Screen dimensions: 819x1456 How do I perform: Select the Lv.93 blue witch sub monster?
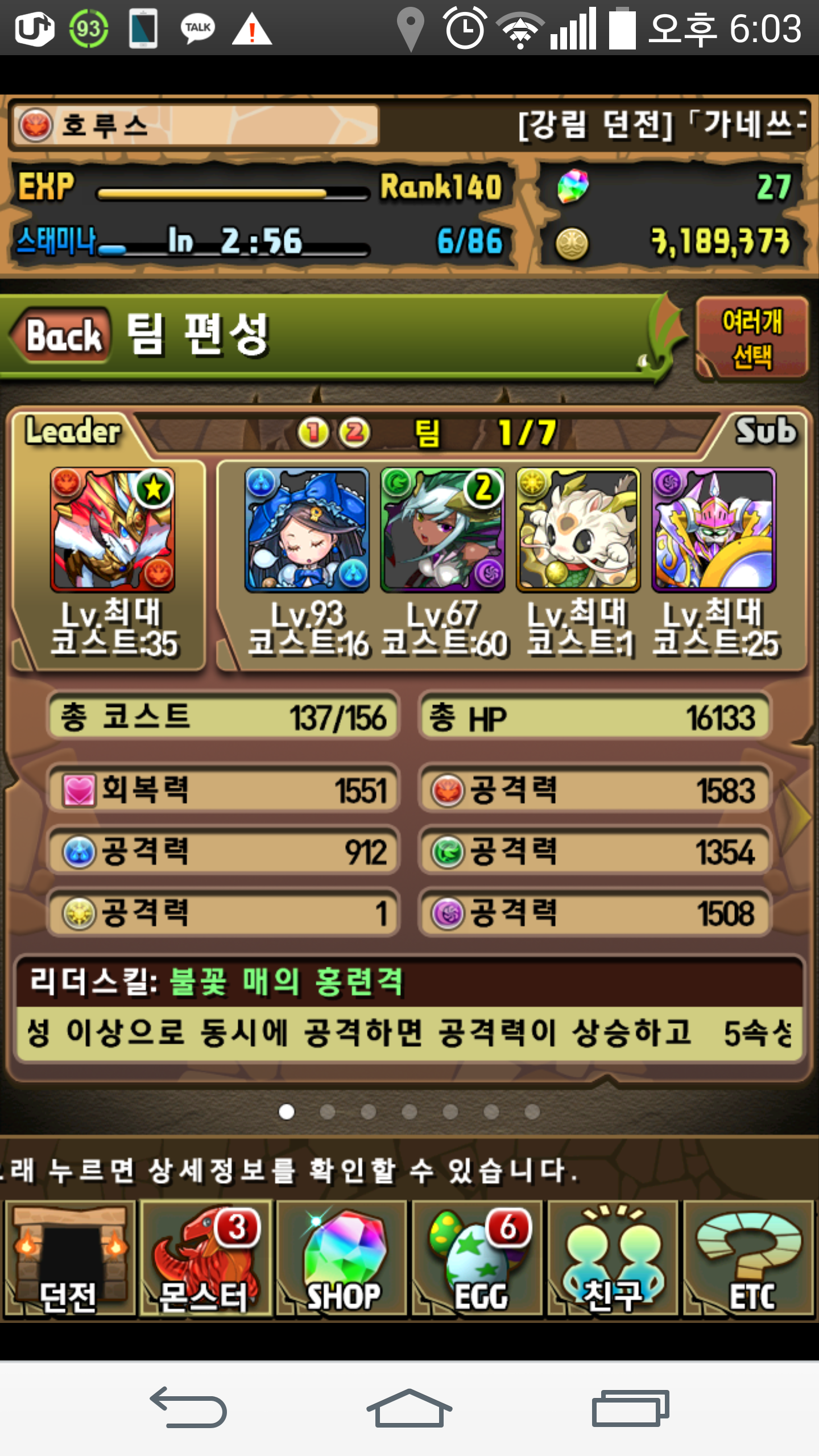307,530
